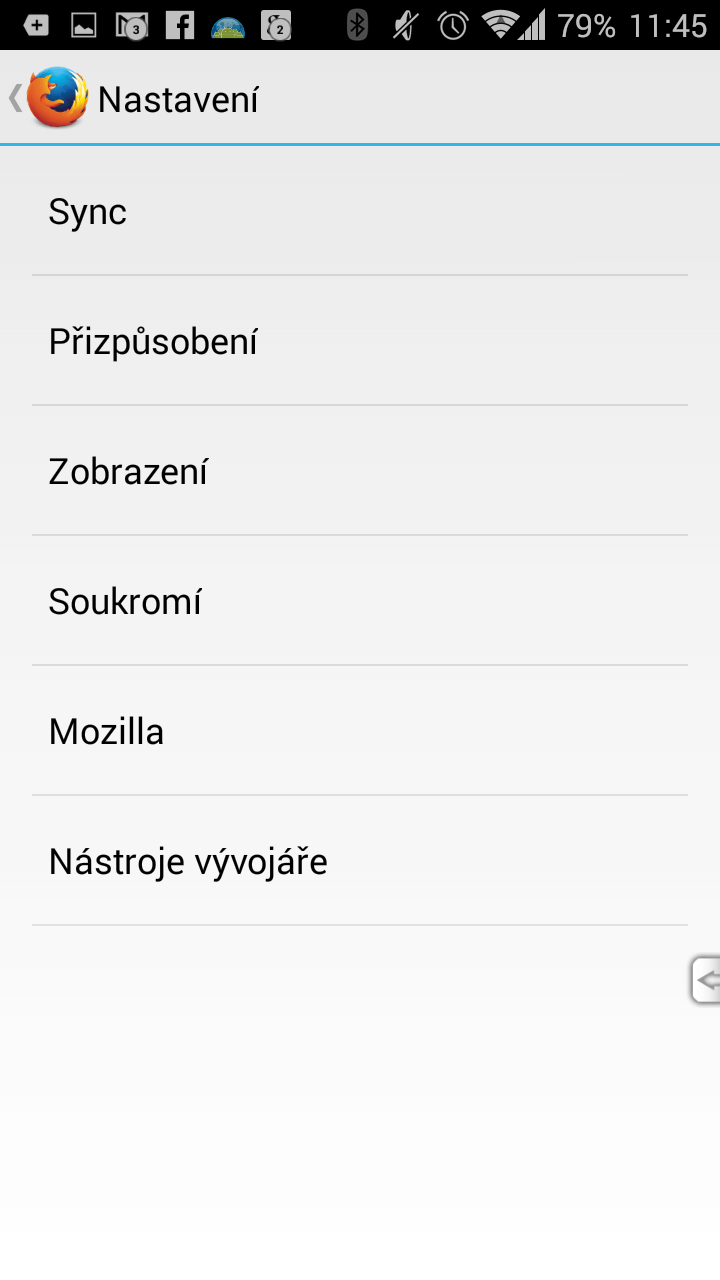Open Nástroje vývojáře
Screen dimensions: 720x1280
(x=360, y=861)
